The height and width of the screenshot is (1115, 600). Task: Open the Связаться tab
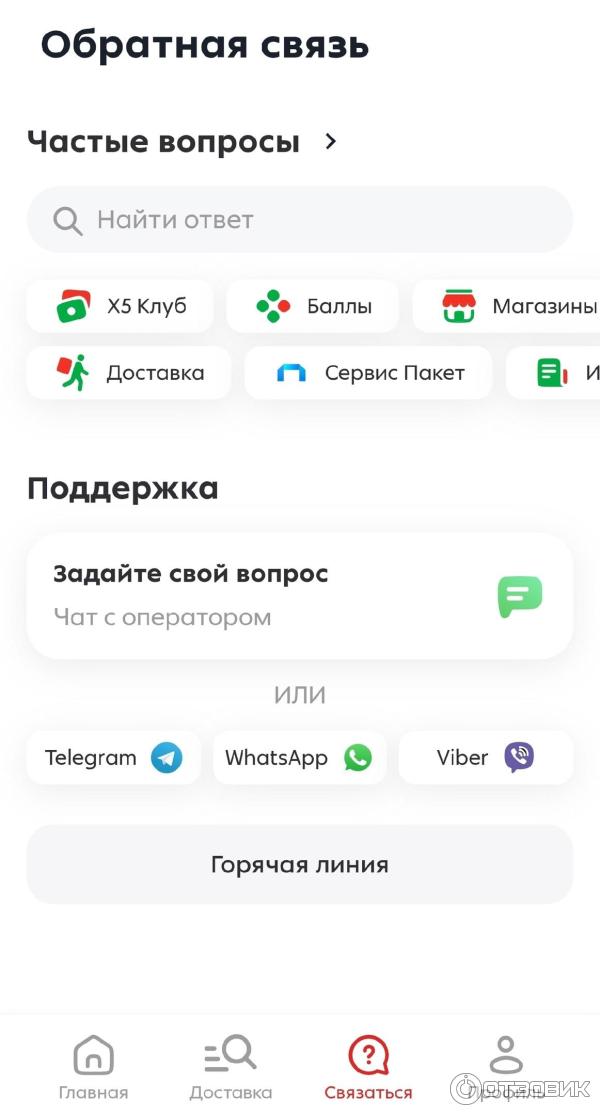[x=368, y=1067]
